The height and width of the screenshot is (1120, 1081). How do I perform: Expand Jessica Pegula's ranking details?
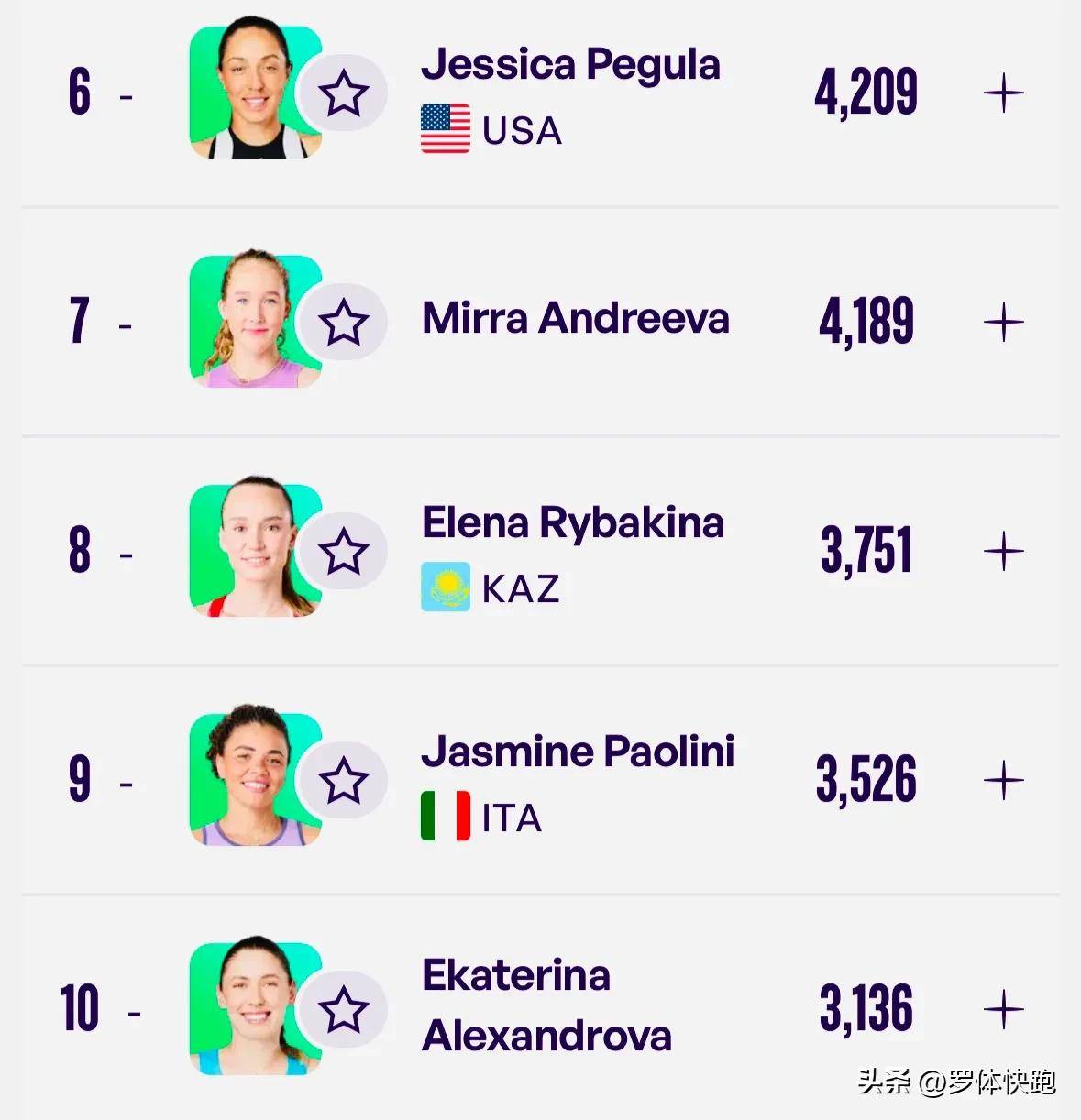pyautogui.click(x=1003, y=93)
